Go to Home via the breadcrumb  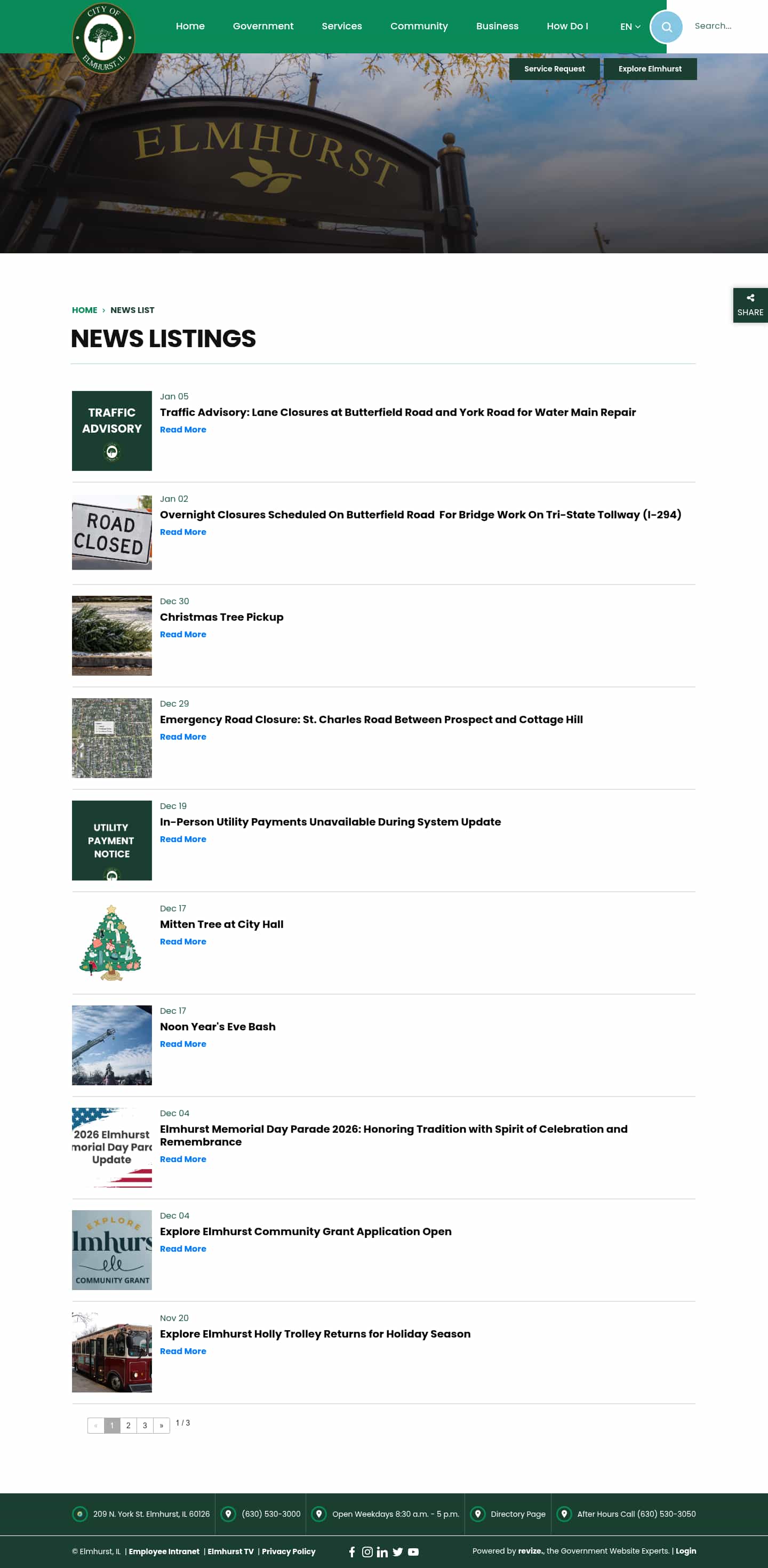(85, 310)
